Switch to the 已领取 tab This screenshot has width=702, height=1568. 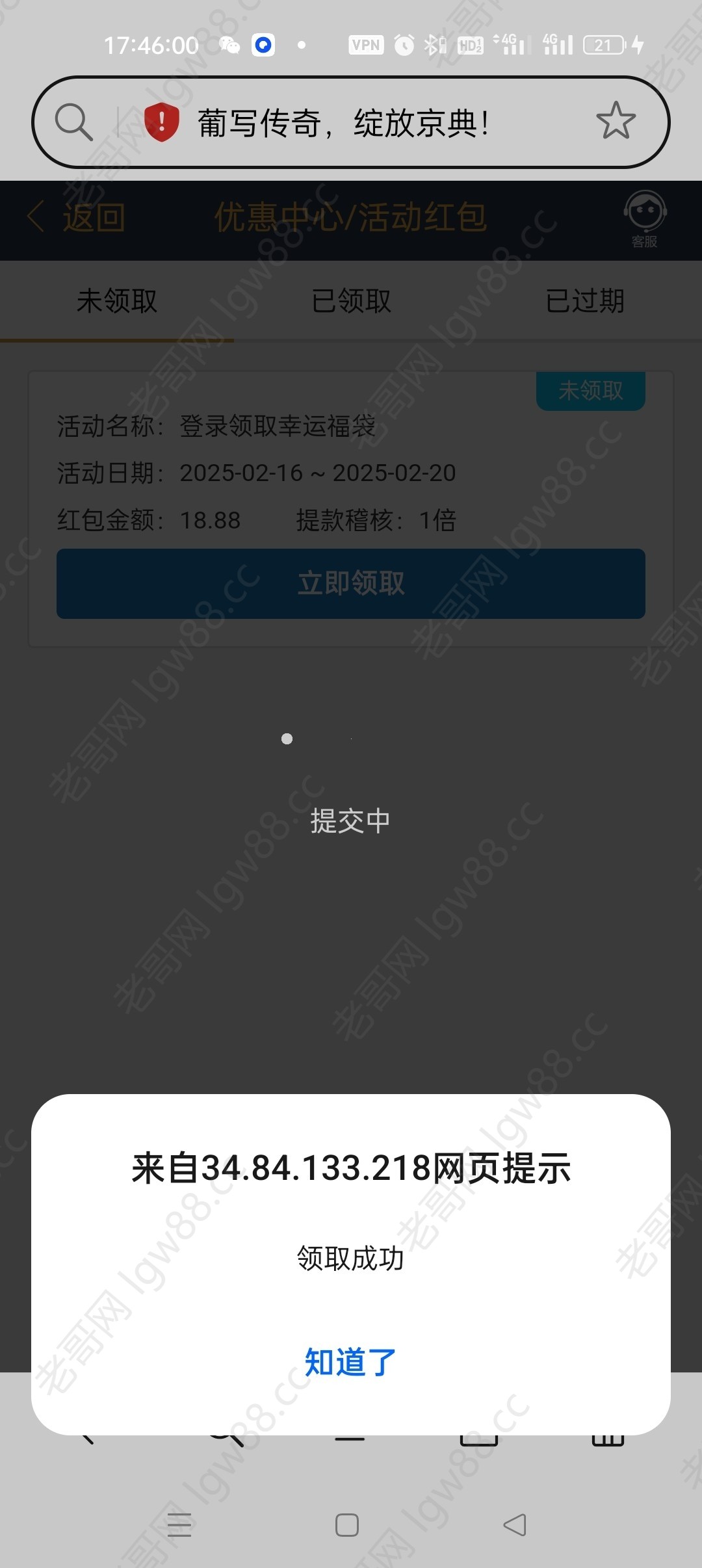click(x=351, y=301)
